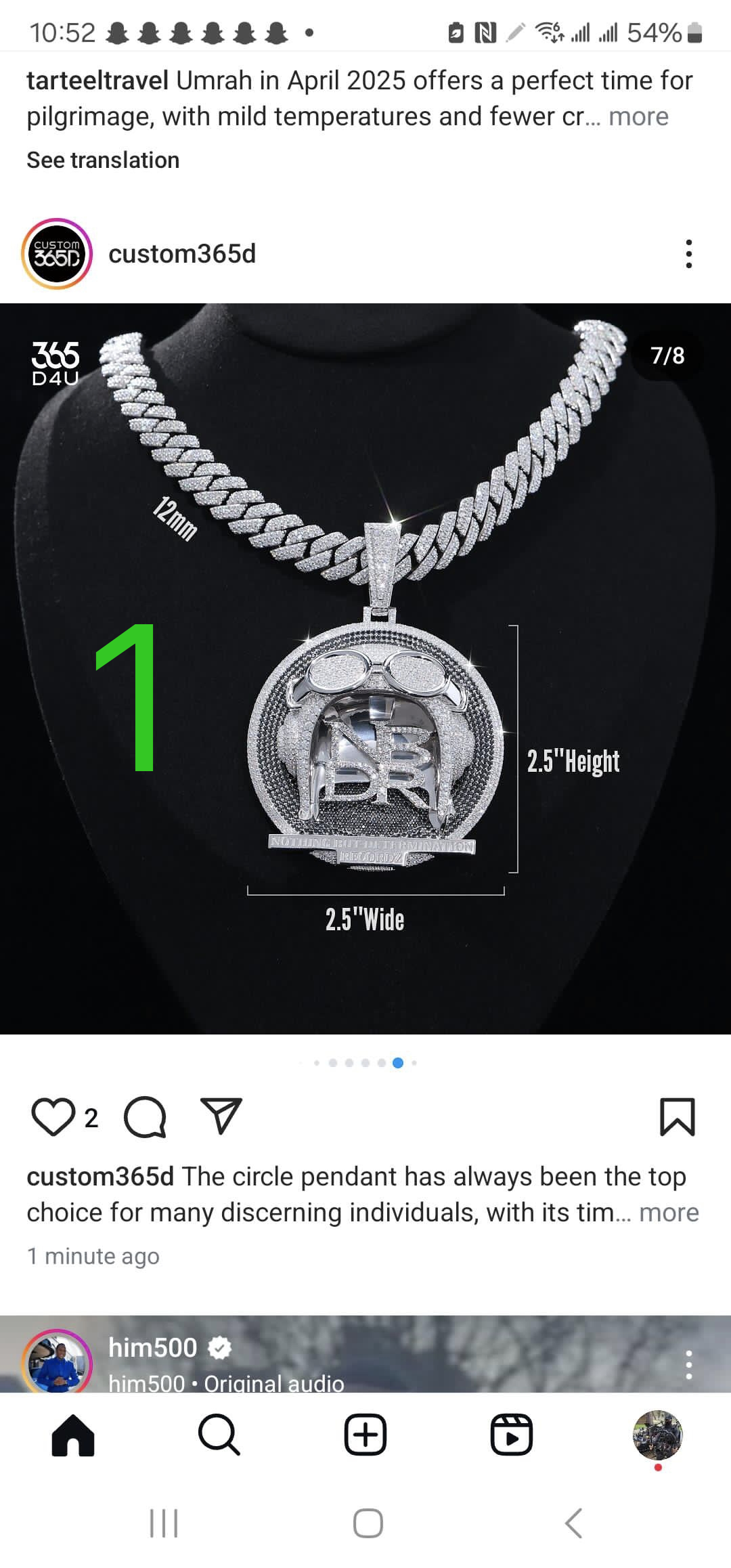Bookmark the custom365d pendant post
The height and width of the screenshot is (1568, 731).
677,1117
